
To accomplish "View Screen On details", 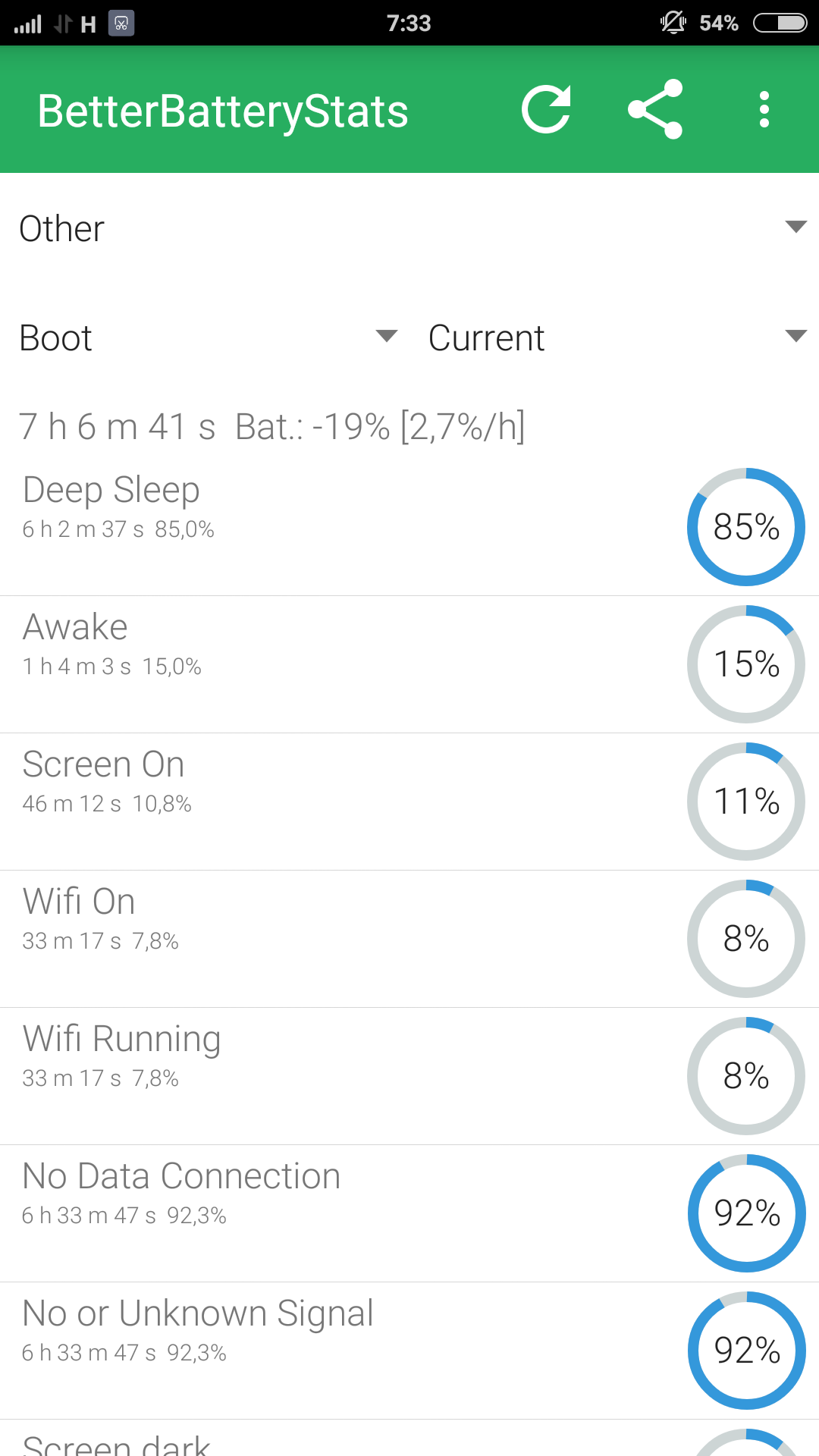I will [x=409, y=802].
